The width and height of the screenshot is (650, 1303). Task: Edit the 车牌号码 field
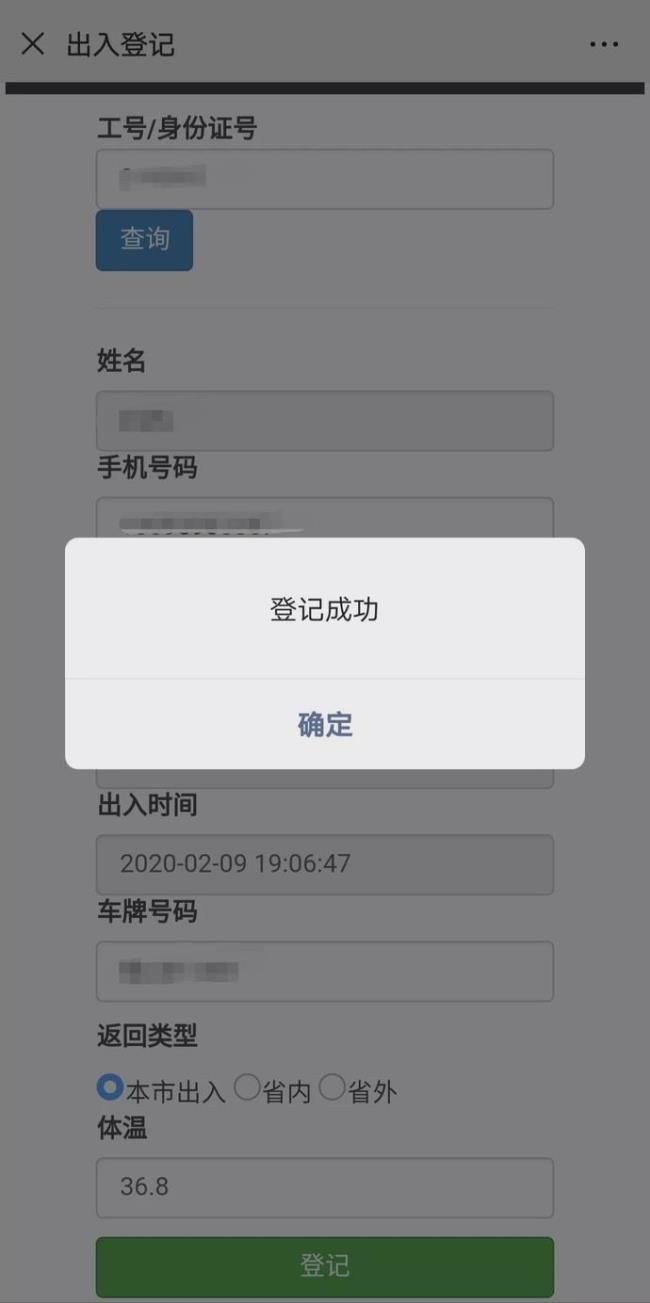coord(325,971)
